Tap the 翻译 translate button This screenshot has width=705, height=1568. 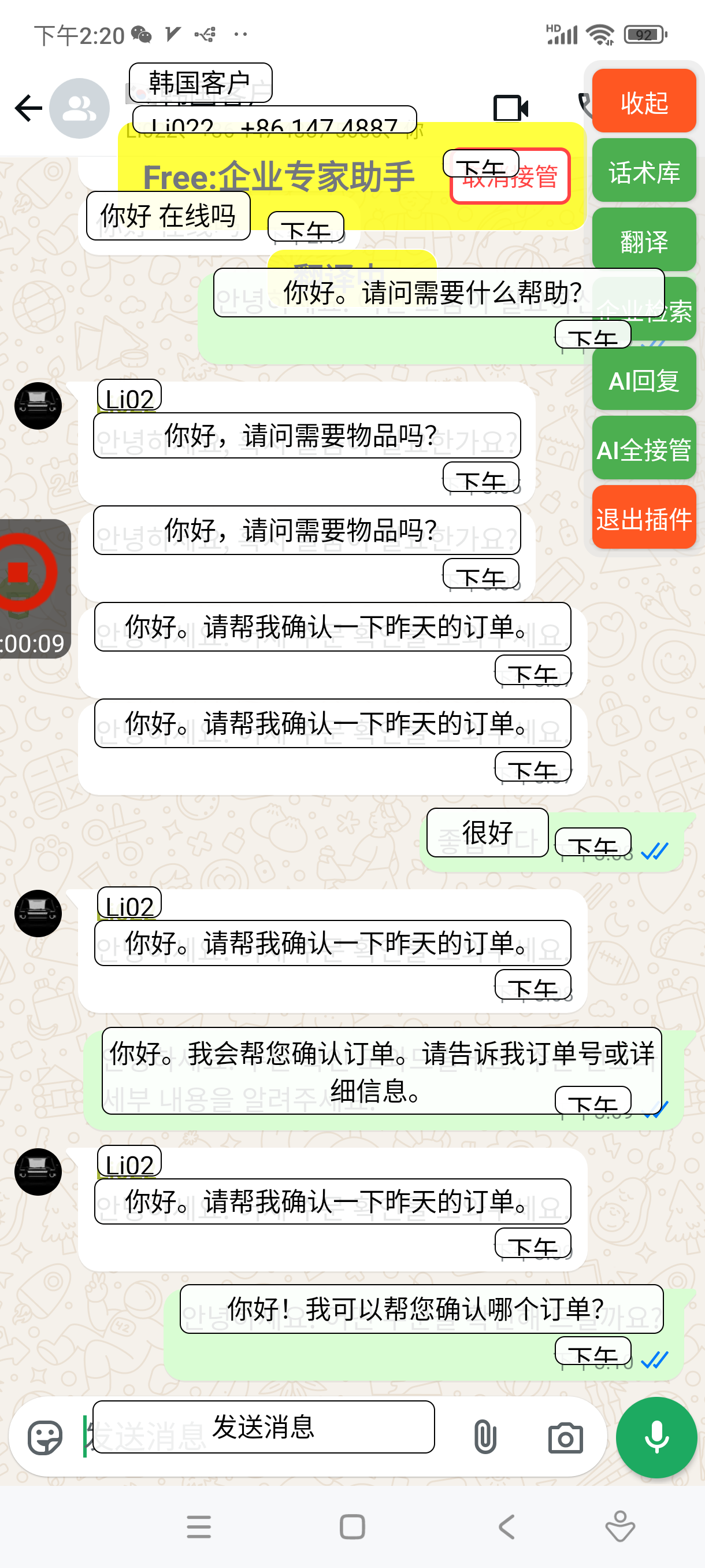tap(644, 241)
